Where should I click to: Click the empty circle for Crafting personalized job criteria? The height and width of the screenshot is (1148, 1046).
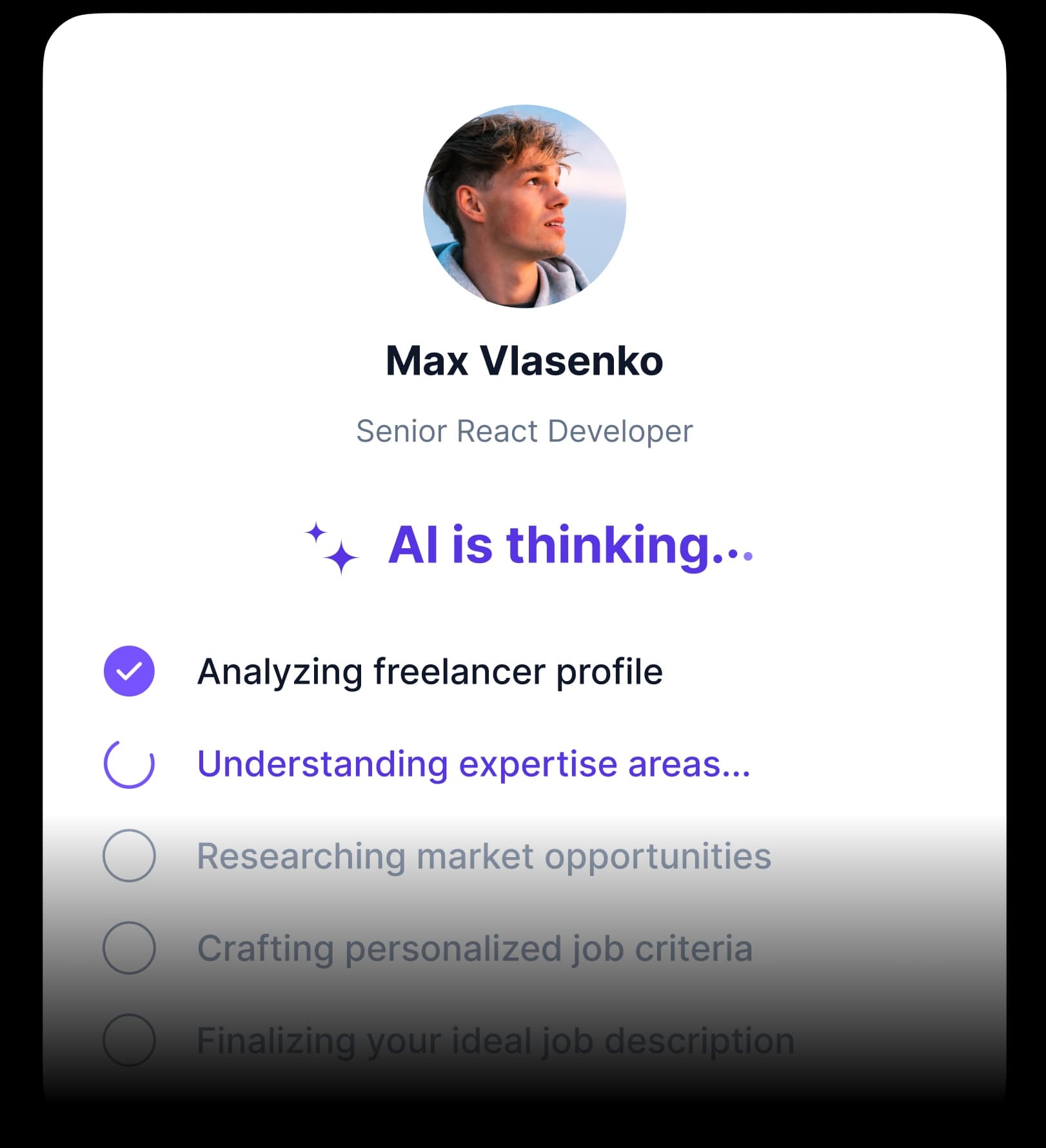point(129,948)
